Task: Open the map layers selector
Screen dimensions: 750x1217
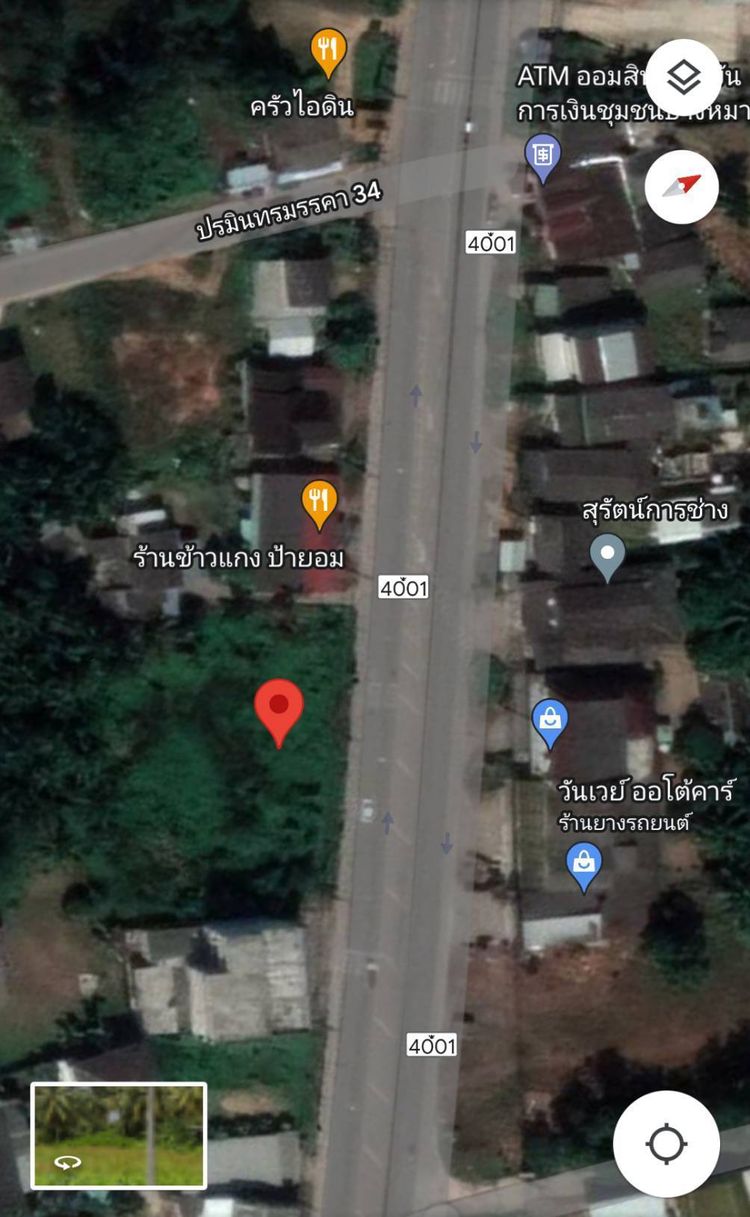Action: tap(683, 76)
